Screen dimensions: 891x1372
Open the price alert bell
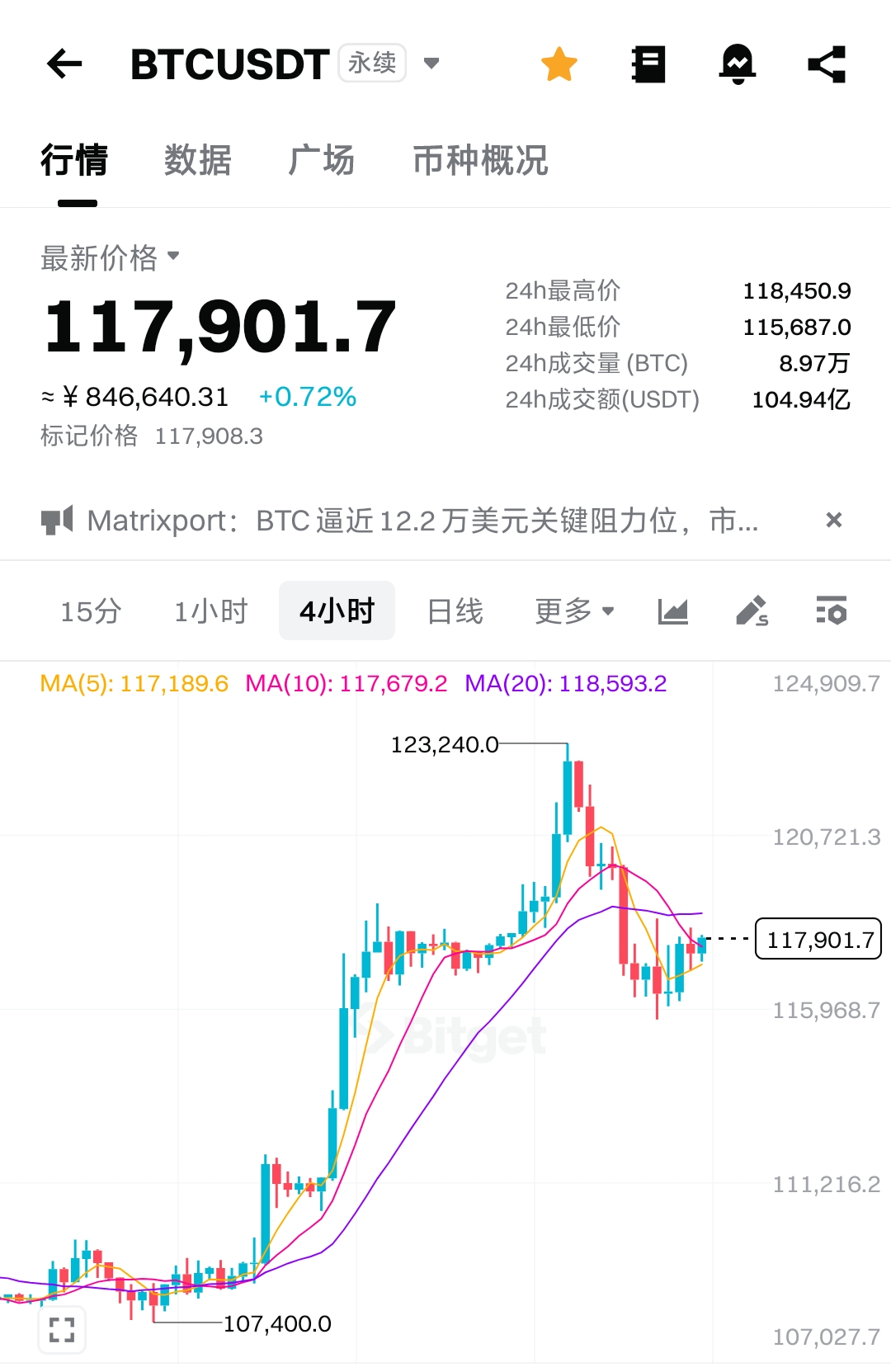[x=738, y=64]
